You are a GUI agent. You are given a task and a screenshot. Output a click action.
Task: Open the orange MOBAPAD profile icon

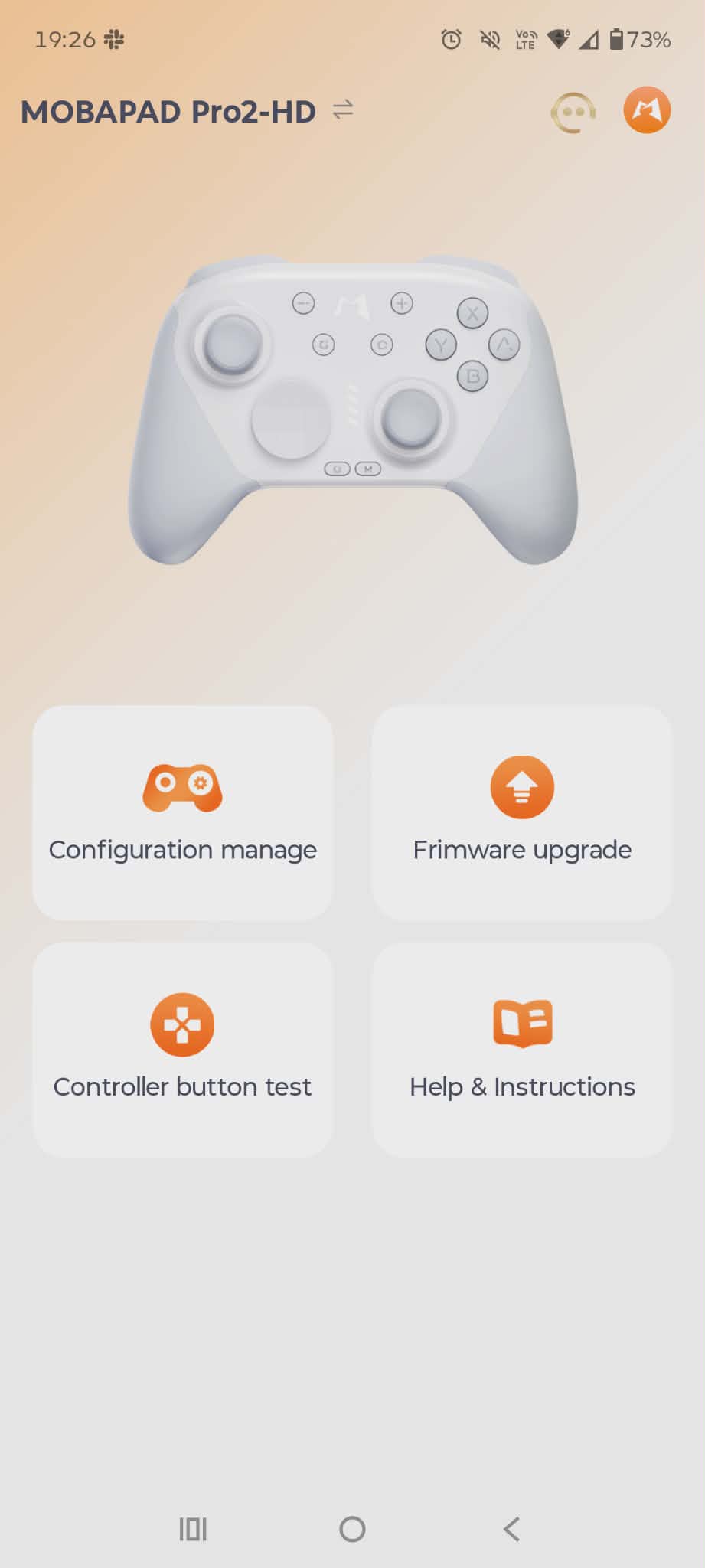click(647, 110)
